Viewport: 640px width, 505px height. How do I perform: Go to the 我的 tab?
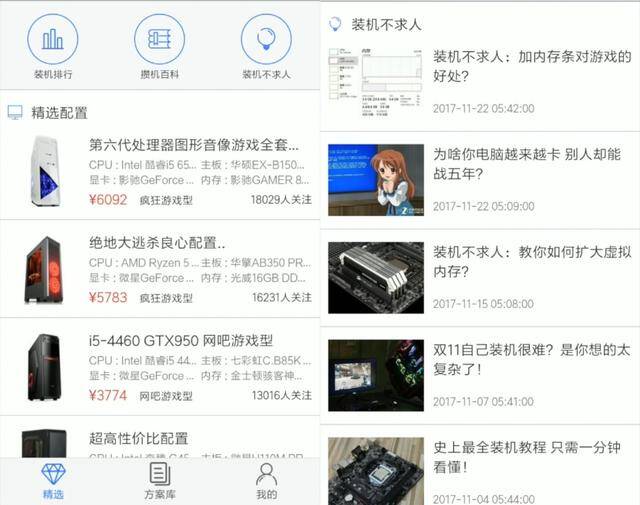pos(266,480)
